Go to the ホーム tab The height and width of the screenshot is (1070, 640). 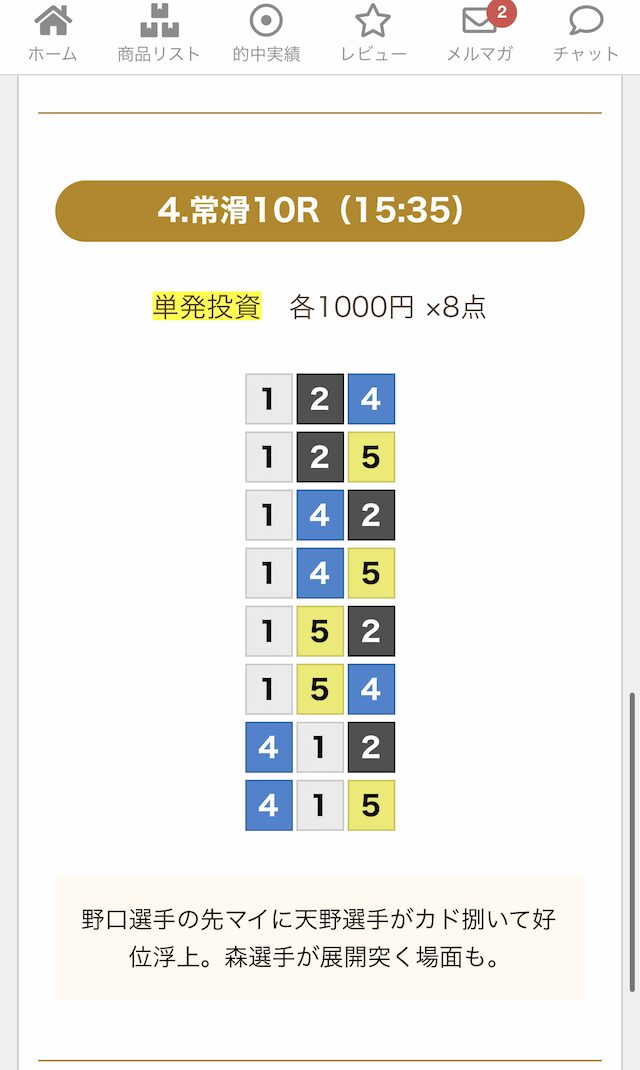click(x=53, y=34)
